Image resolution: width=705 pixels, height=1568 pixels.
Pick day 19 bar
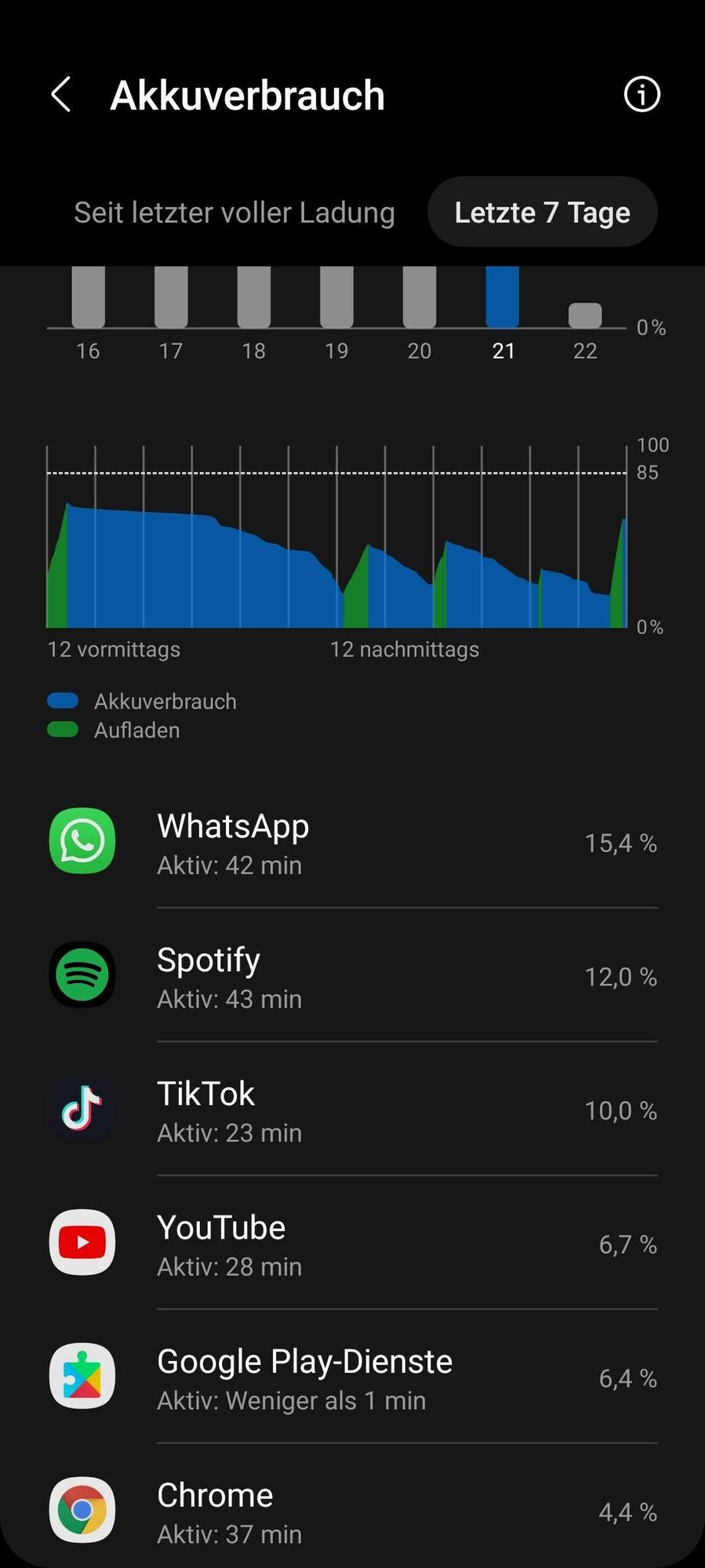coord(336,298)
